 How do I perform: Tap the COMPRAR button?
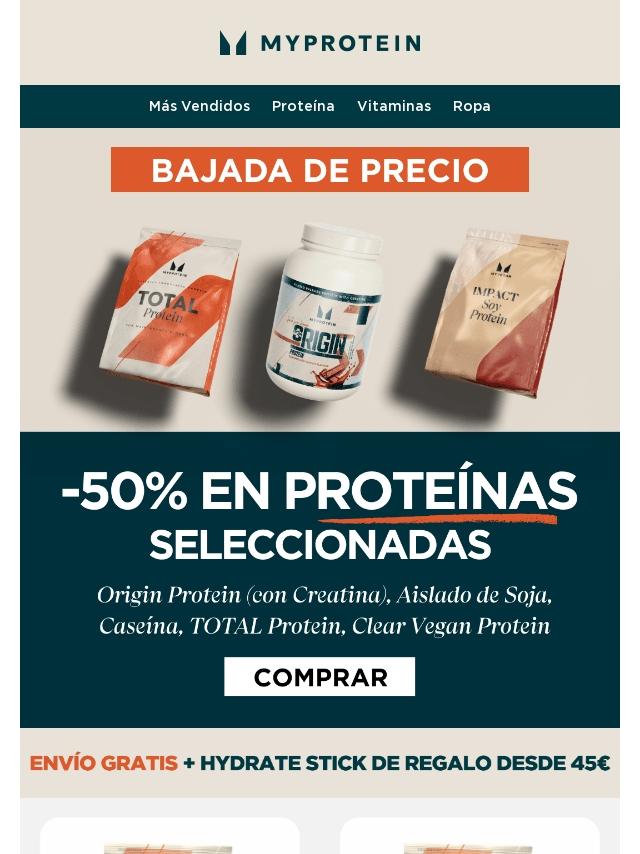coord(319,677)
